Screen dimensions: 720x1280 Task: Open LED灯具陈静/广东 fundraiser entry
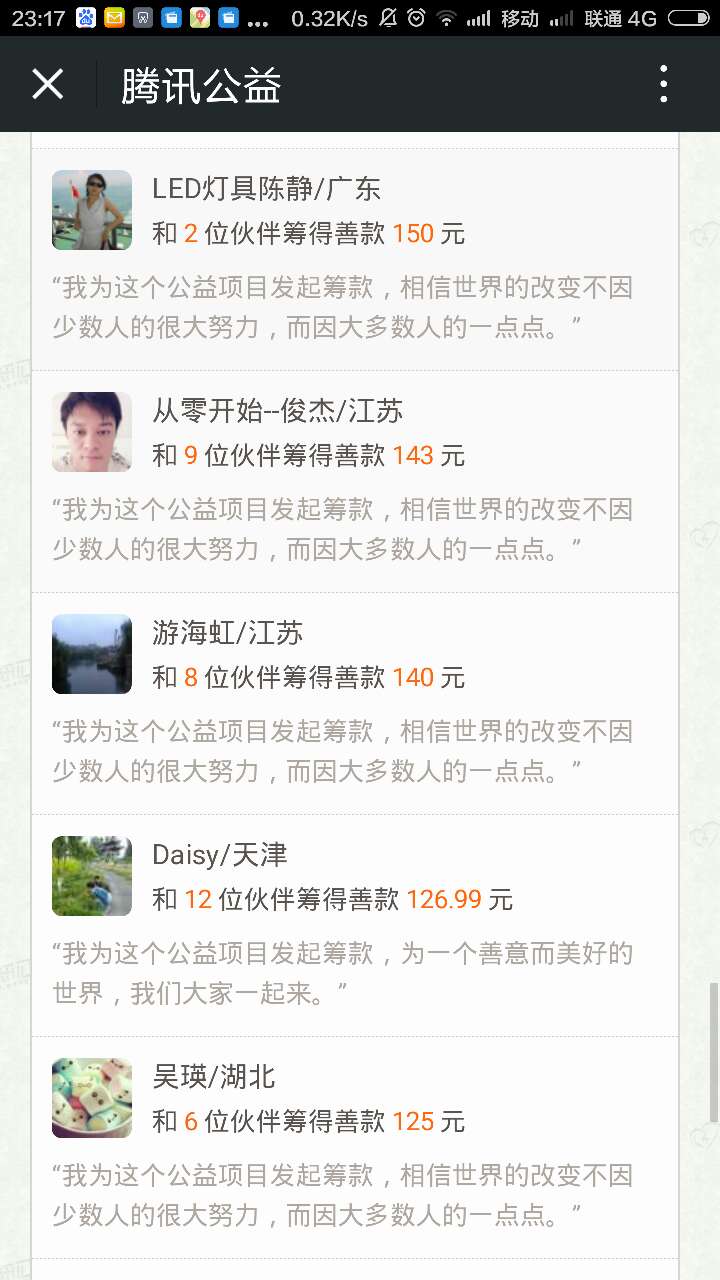tap(355, 260)
